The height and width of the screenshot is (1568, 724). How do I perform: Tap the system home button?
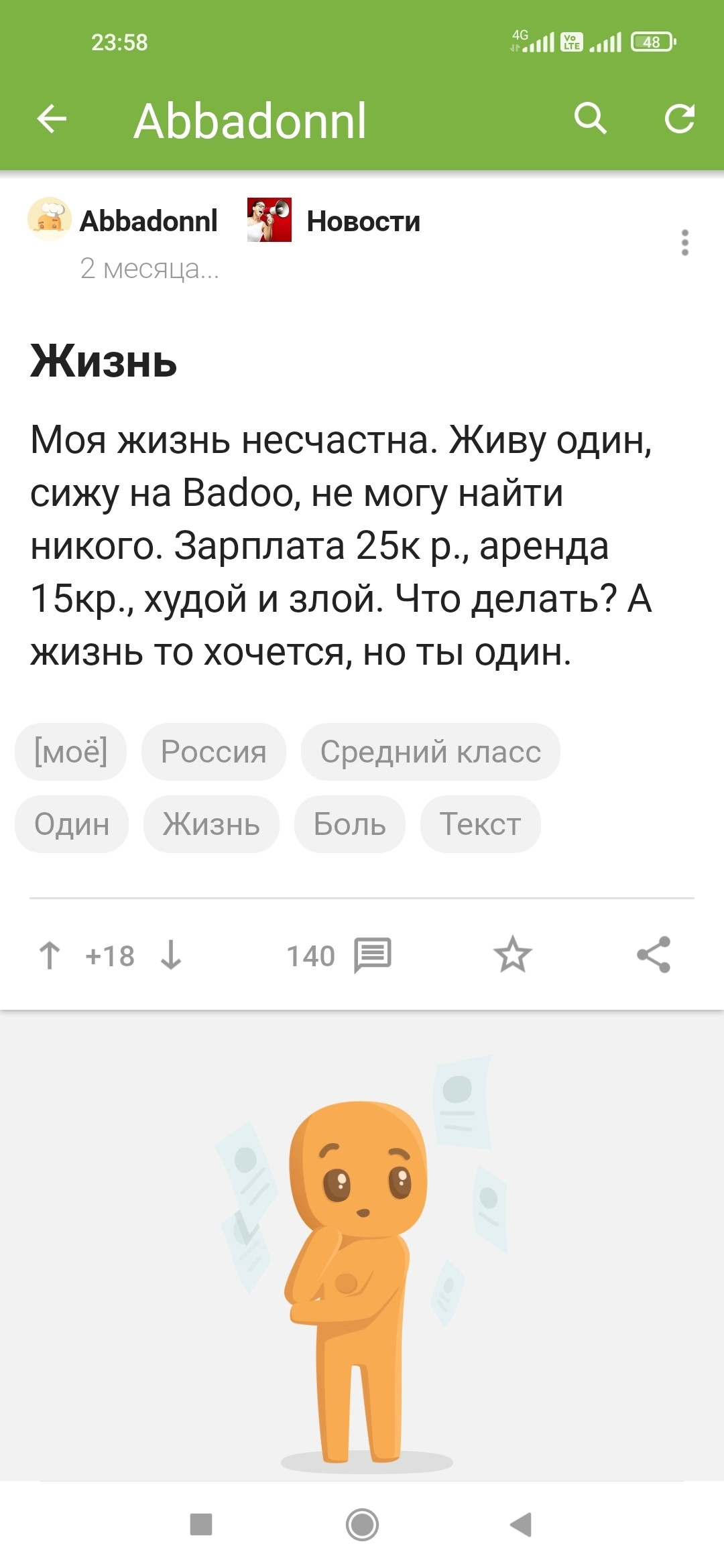tap(362, 1525)
